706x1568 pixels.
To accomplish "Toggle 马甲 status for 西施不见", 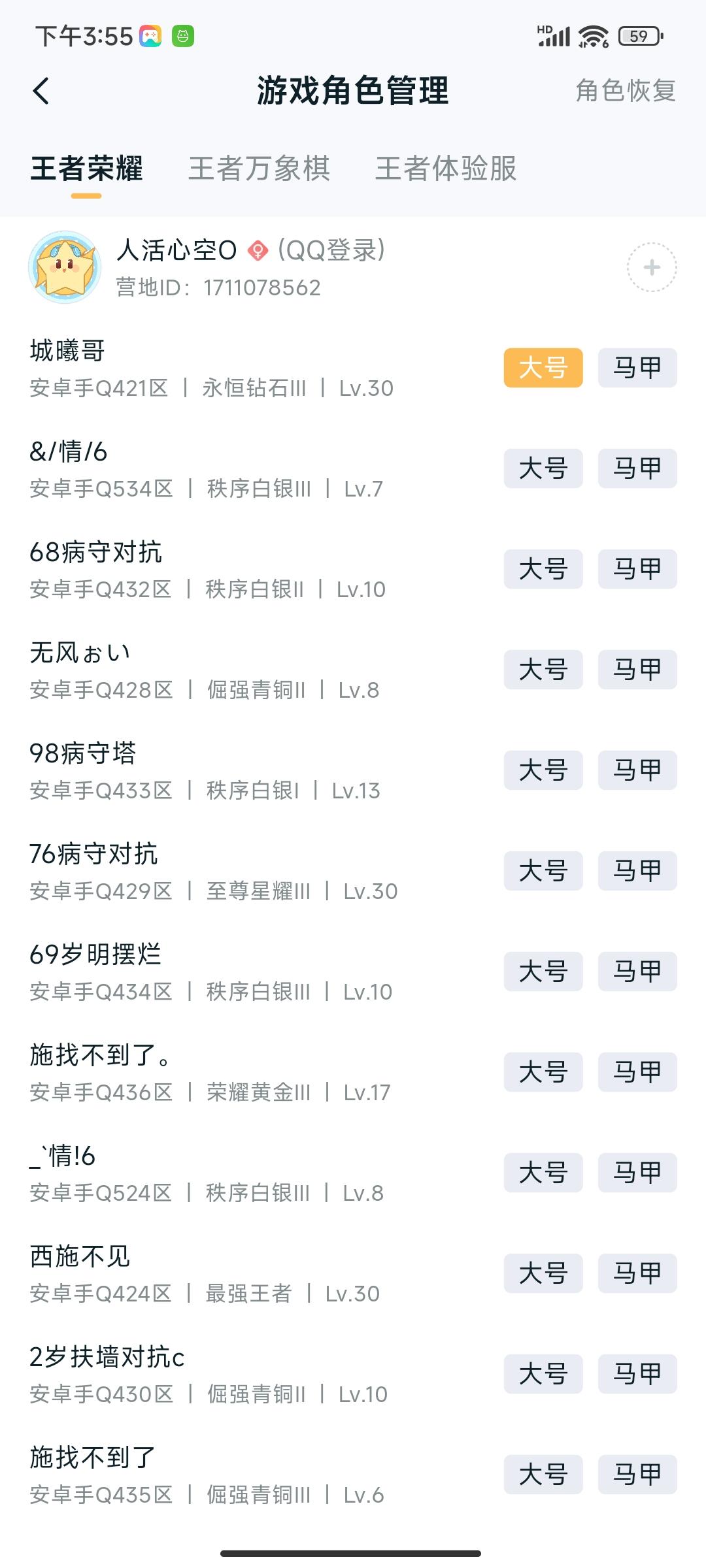I will click(x=636, y=1273).
